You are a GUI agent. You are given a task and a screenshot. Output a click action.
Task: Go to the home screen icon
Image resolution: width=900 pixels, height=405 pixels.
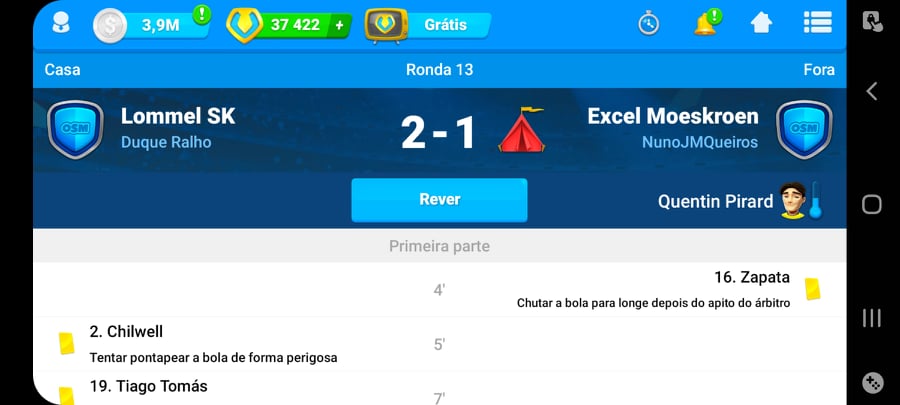click(762, 23)
